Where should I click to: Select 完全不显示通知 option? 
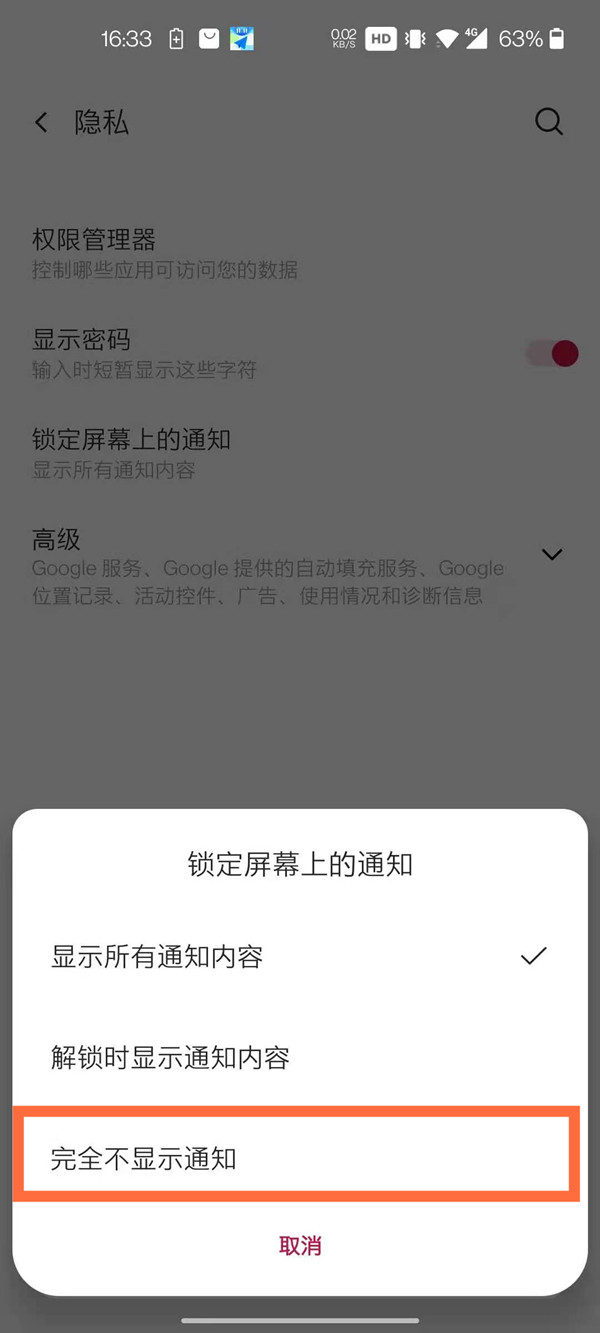(x=144, y=1159)
